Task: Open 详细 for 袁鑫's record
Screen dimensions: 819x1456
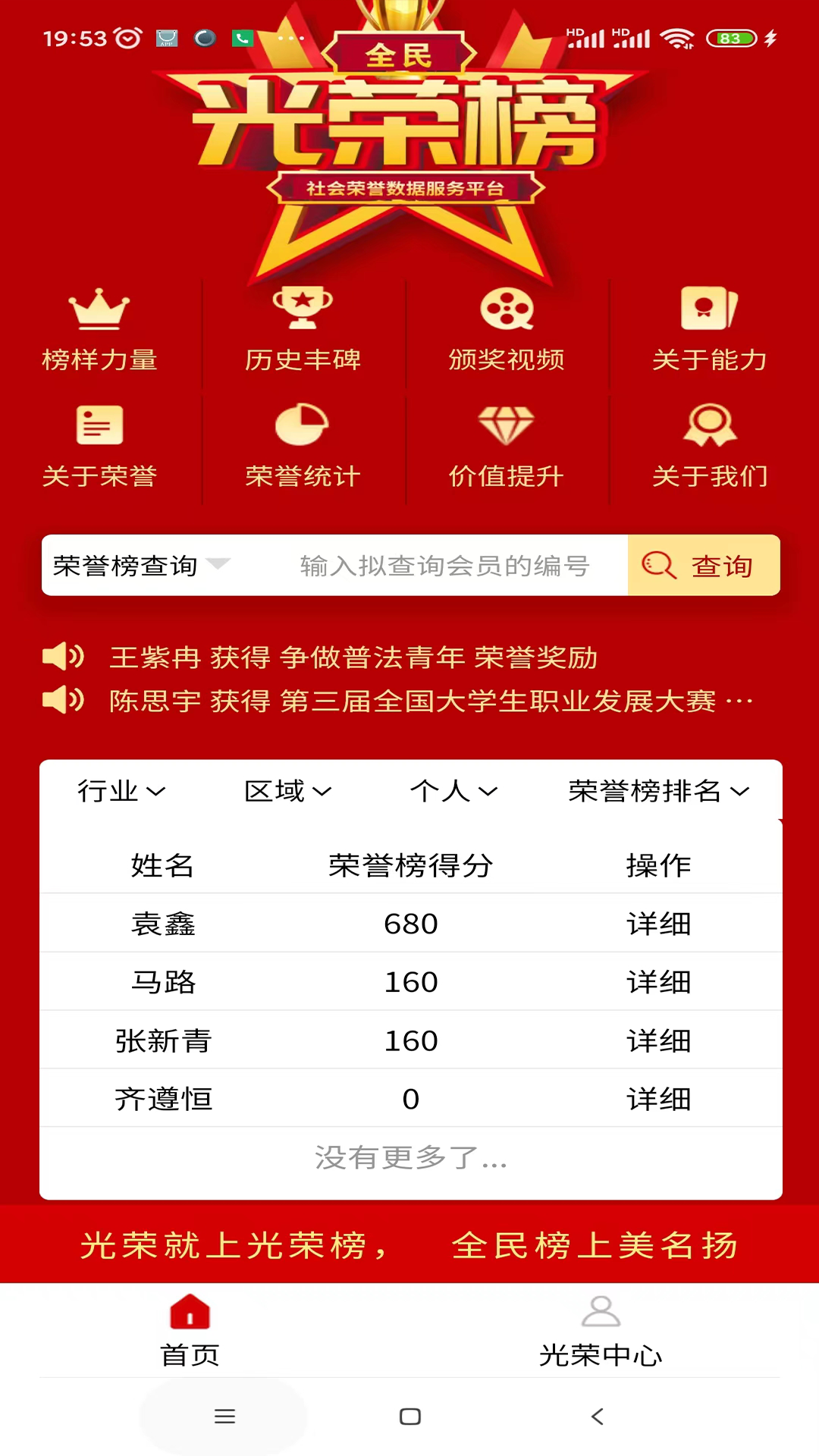Action: (658, 923)
